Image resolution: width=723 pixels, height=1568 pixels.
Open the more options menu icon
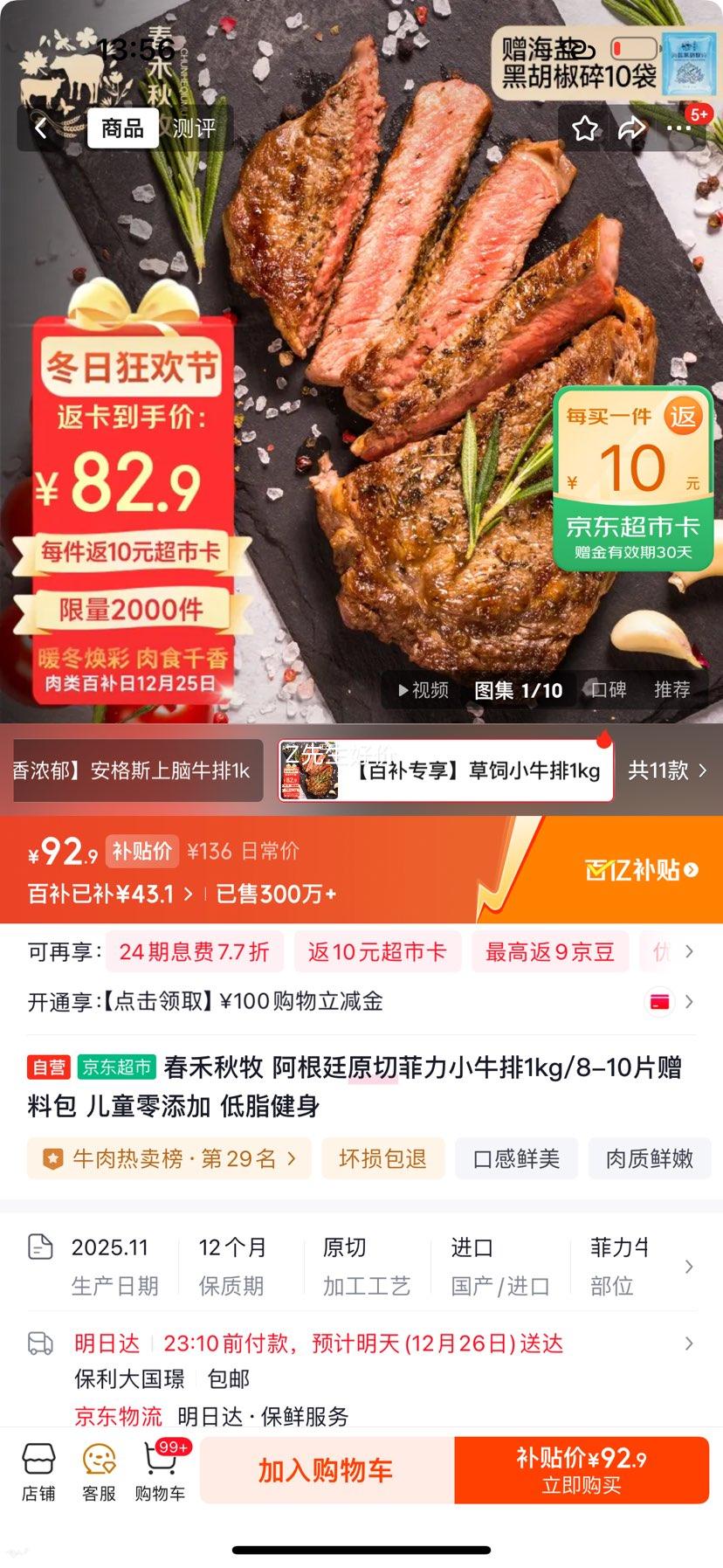[678, 128]
